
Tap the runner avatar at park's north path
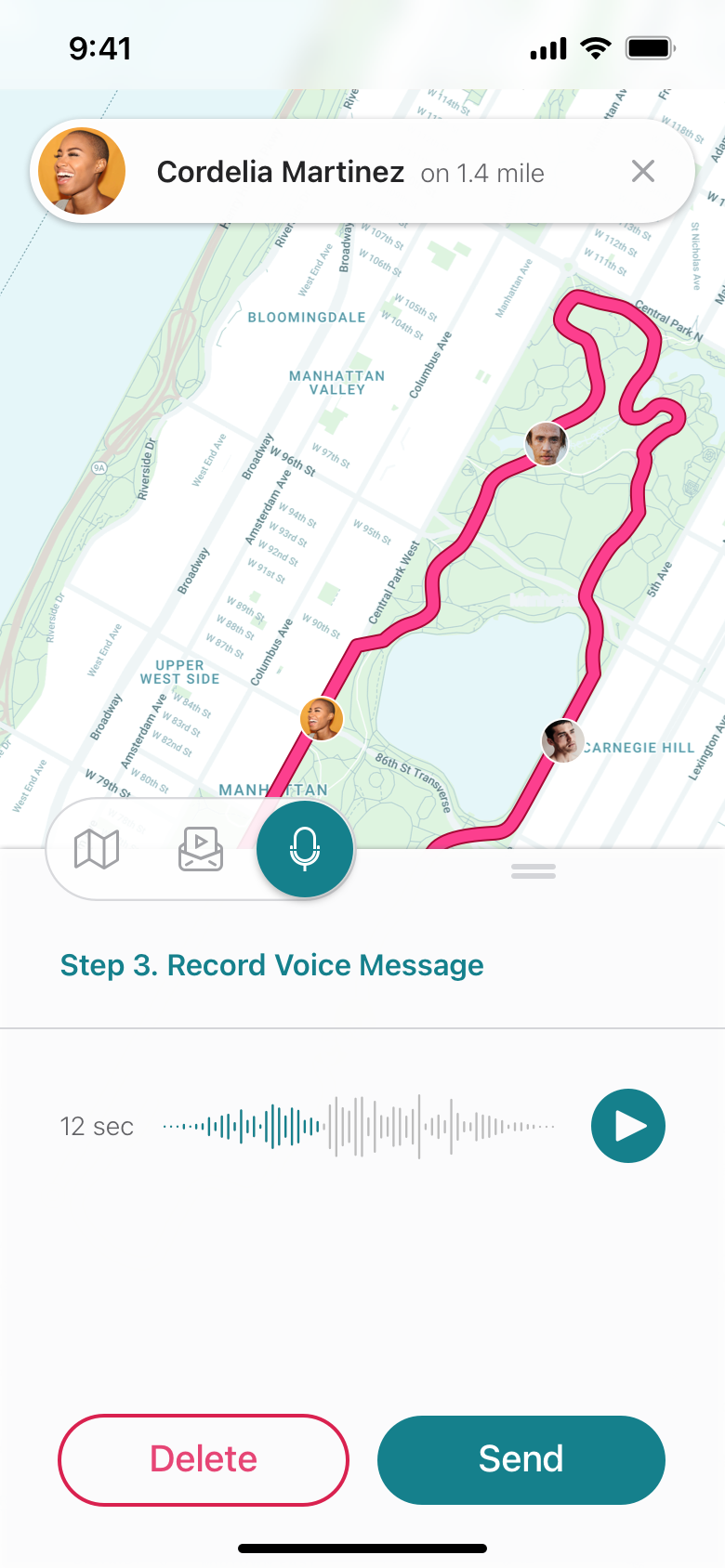546,443
